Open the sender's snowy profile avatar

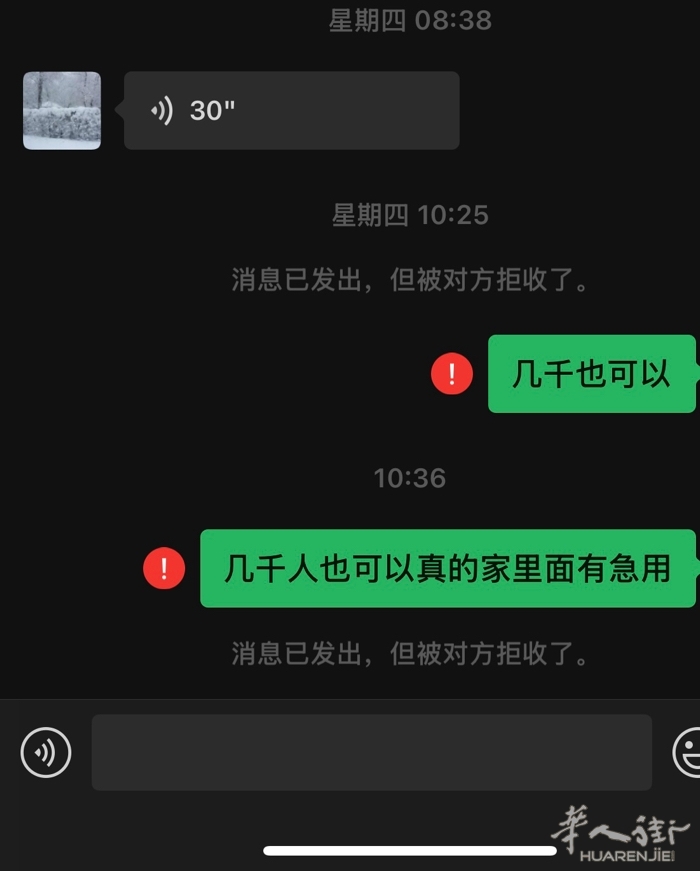62,110
